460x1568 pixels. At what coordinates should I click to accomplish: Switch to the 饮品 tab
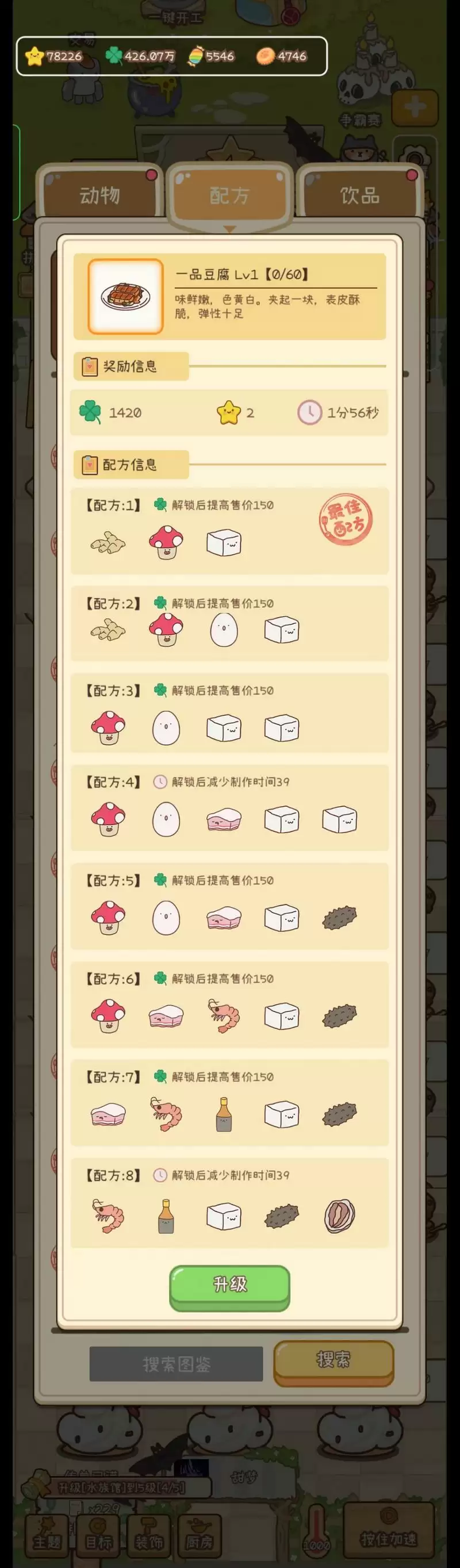[359, 195]
